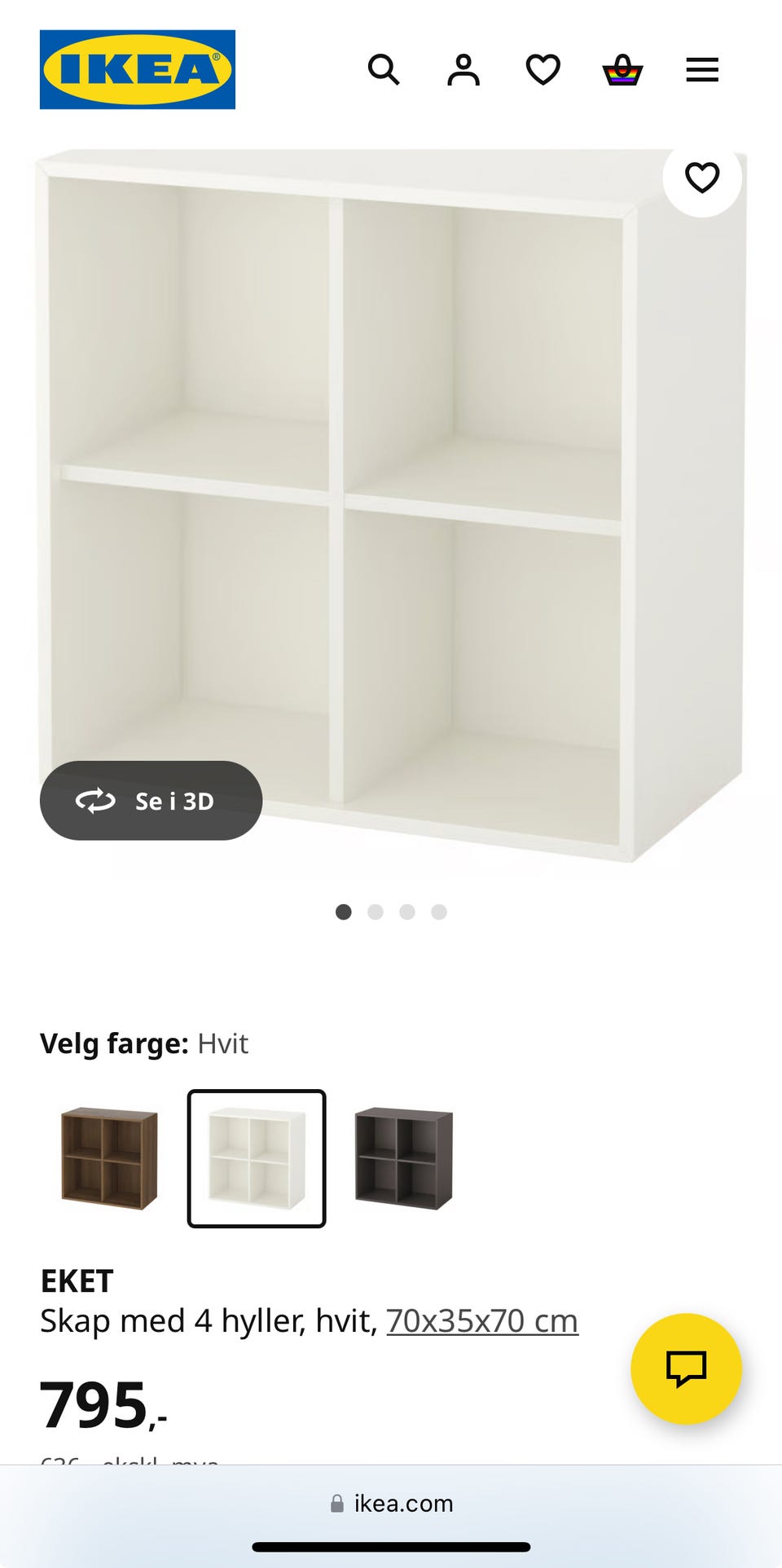Viewport: 782px width, 1568px height.
Task: Click the padlock icon near ikea.com
Action: (336, 1504)
